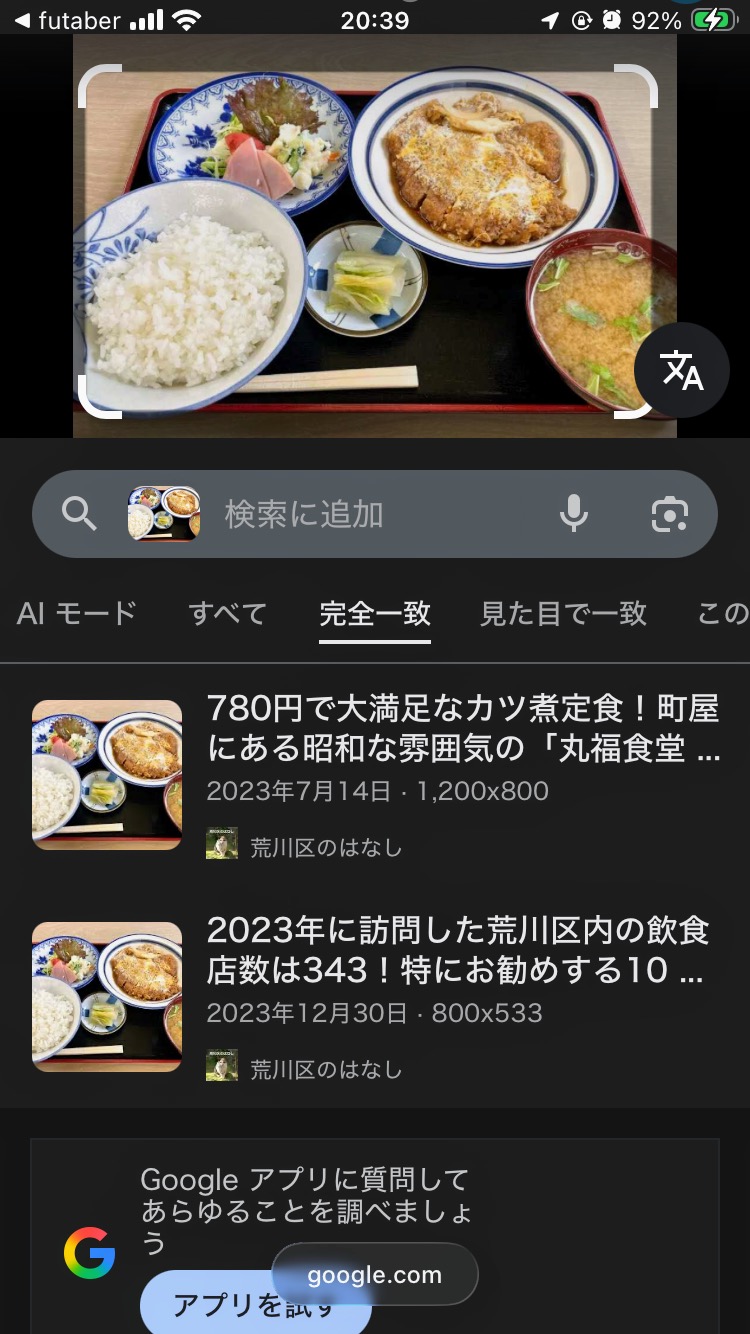
Task: Tap the google.com address pill
Action: [x=375, y=1274]
